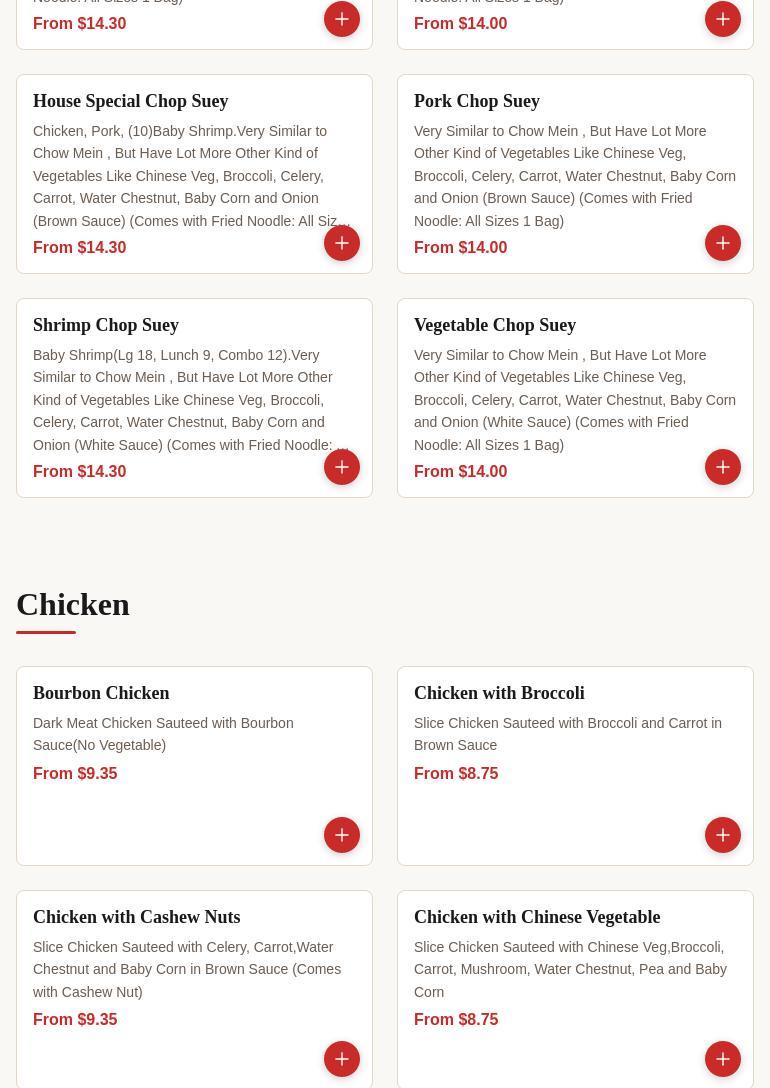This screenshot has height=1088, width=770.
Task: Add Chicken with Broccoli to order
Action: [x=723, y=835]
